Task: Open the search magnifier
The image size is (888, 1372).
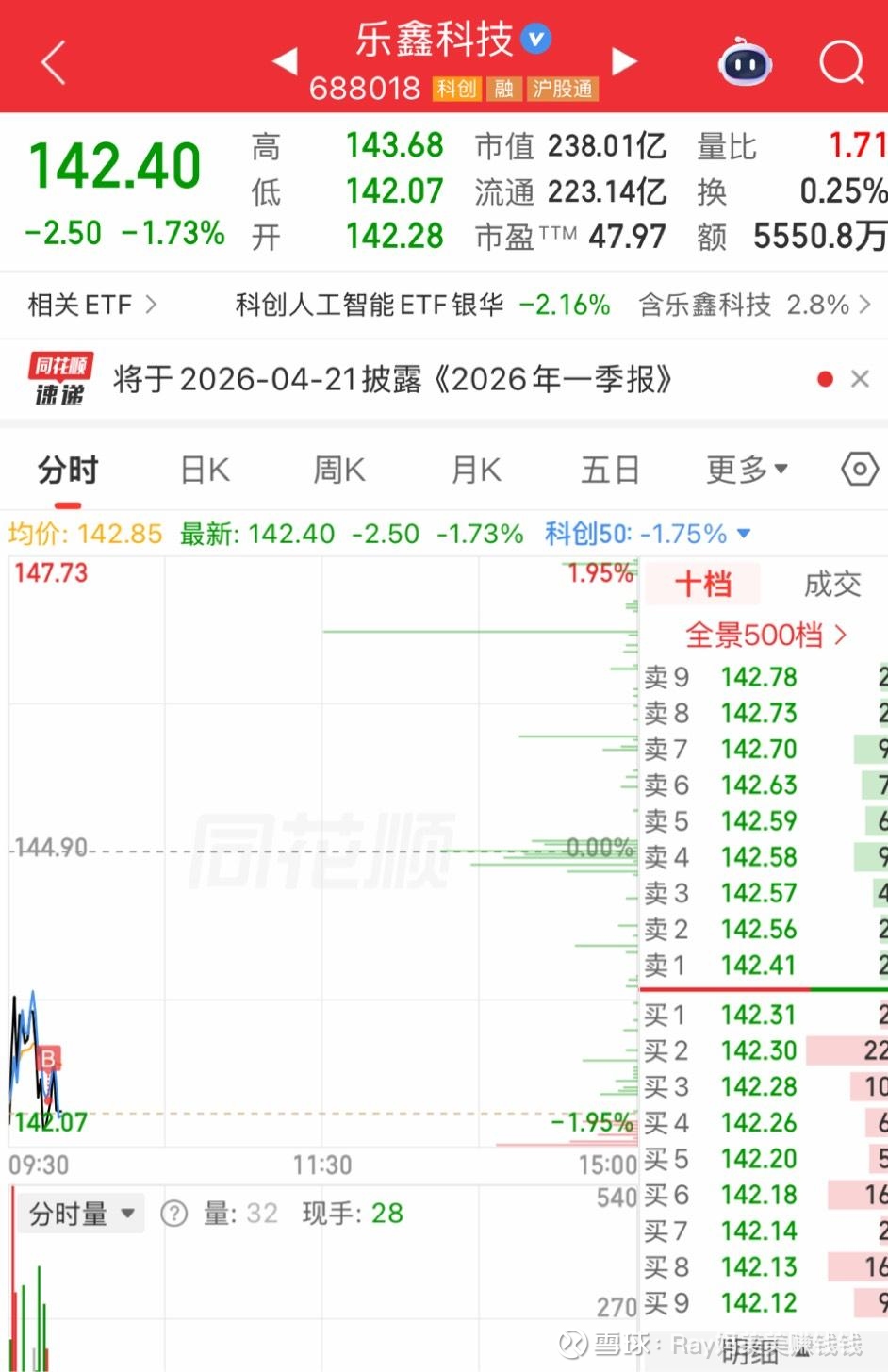Action: click(842, 62)
